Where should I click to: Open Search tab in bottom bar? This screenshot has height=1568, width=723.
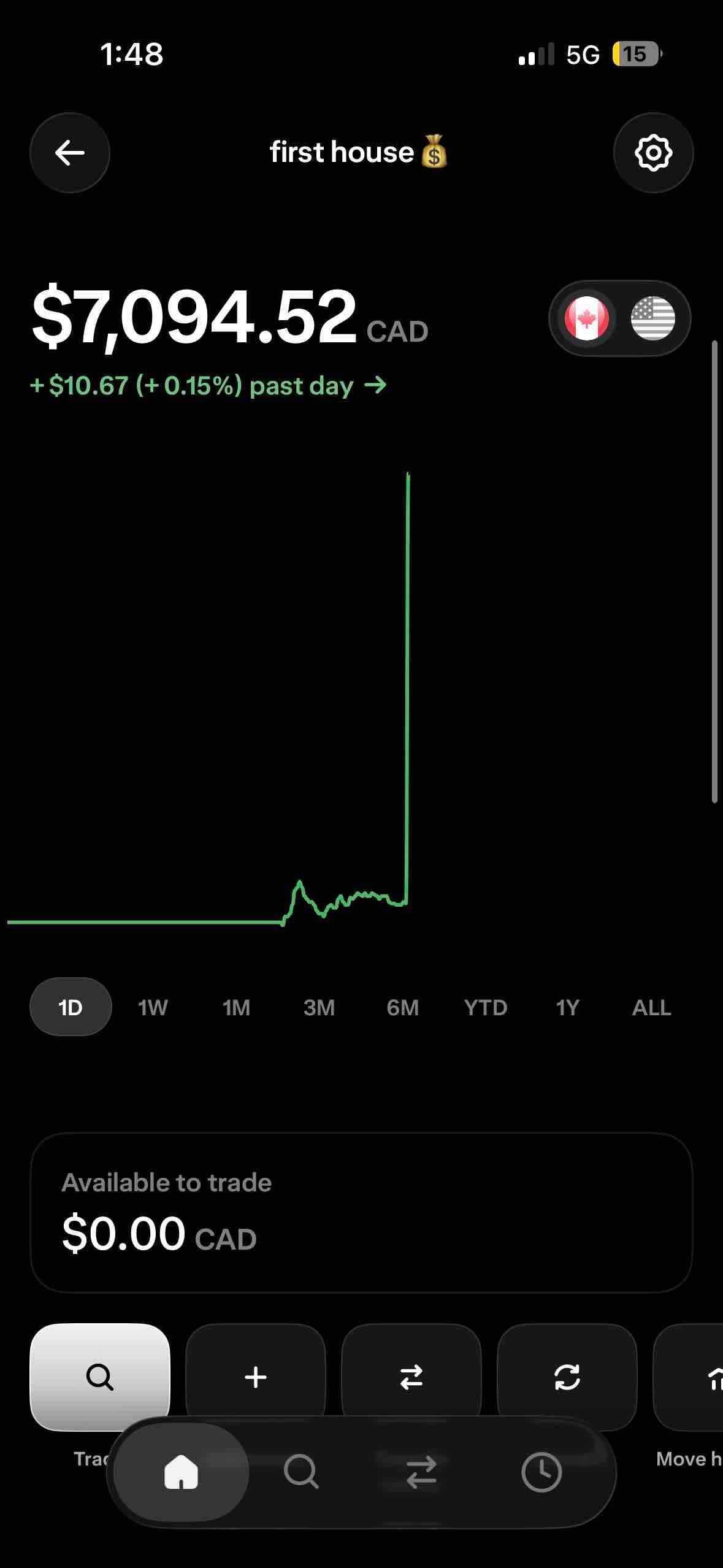pos(301,1472)
